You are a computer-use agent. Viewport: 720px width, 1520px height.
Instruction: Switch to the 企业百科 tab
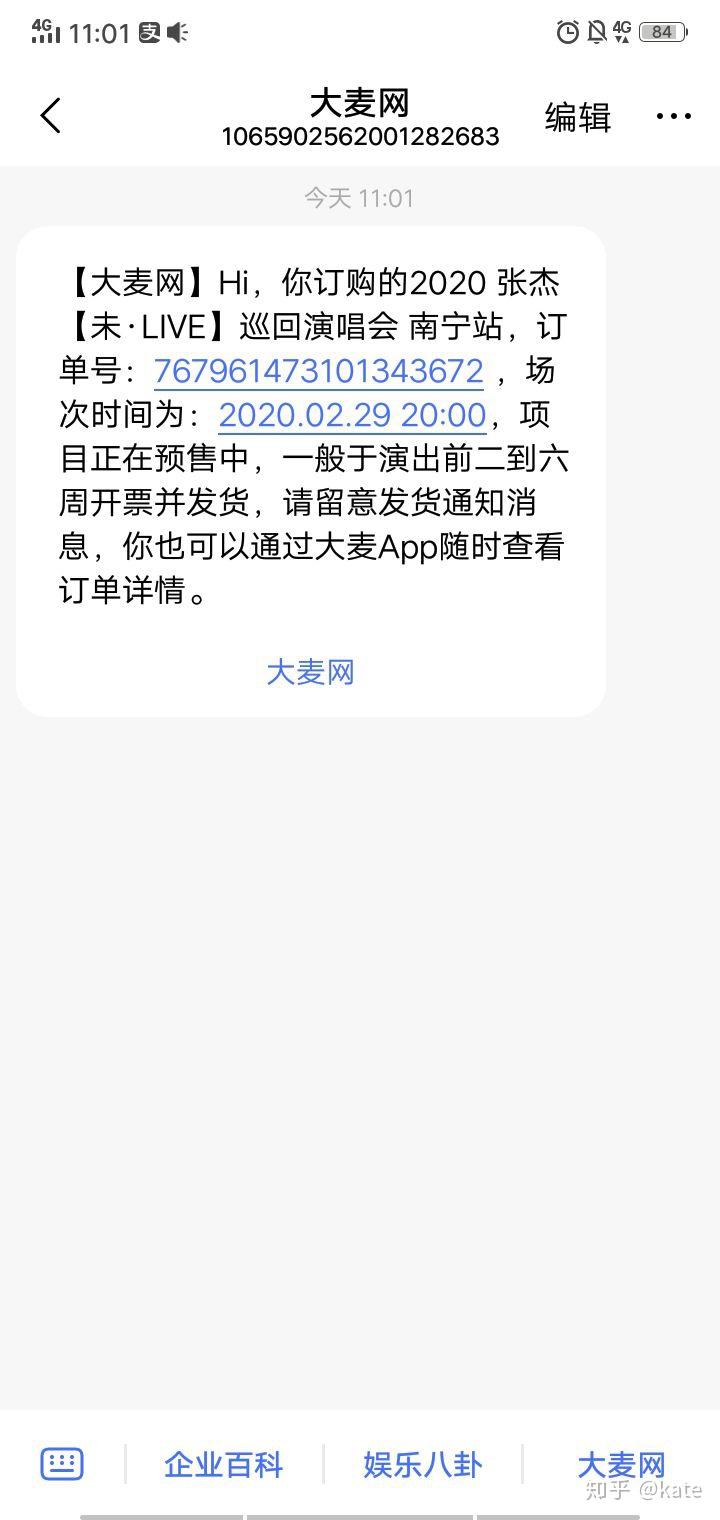pos(222,1463)
